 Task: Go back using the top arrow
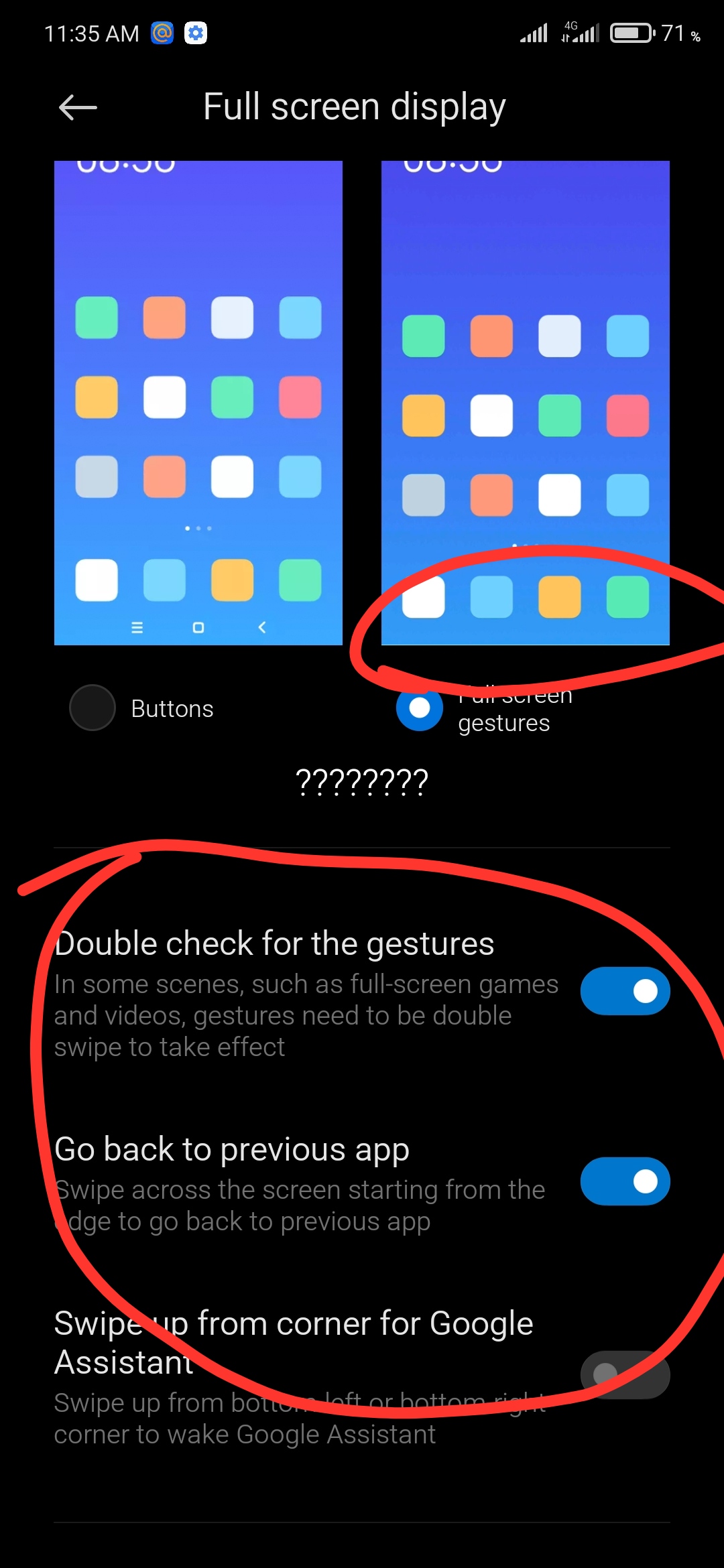pyautogui.click(x=78, y=107)
